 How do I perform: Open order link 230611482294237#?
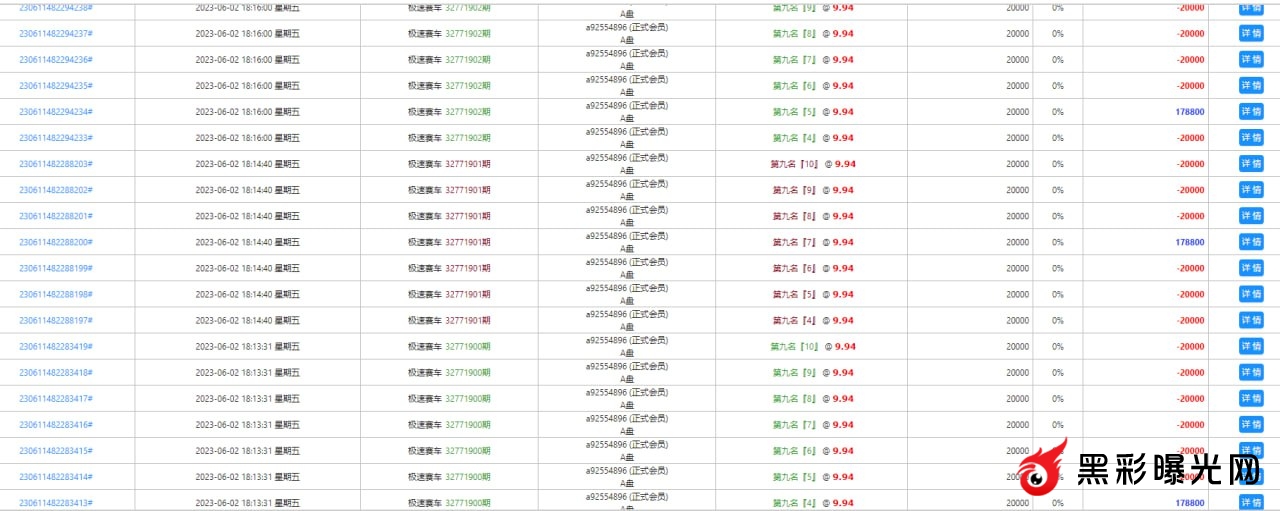tap(56, 33)
